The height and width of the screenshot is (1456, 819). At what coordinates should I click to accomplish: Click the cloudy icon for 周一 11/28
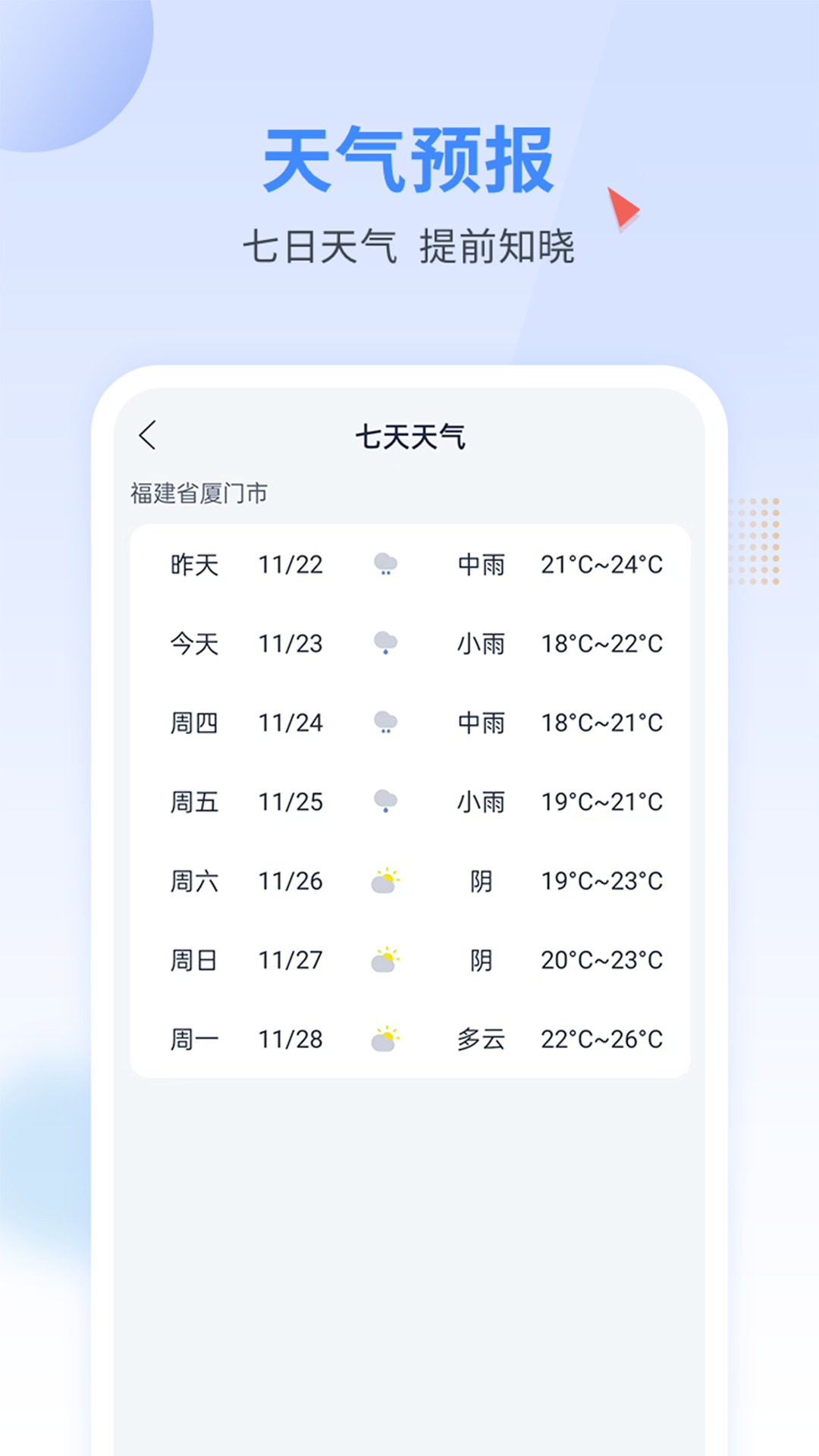(x=385, y=1039)
